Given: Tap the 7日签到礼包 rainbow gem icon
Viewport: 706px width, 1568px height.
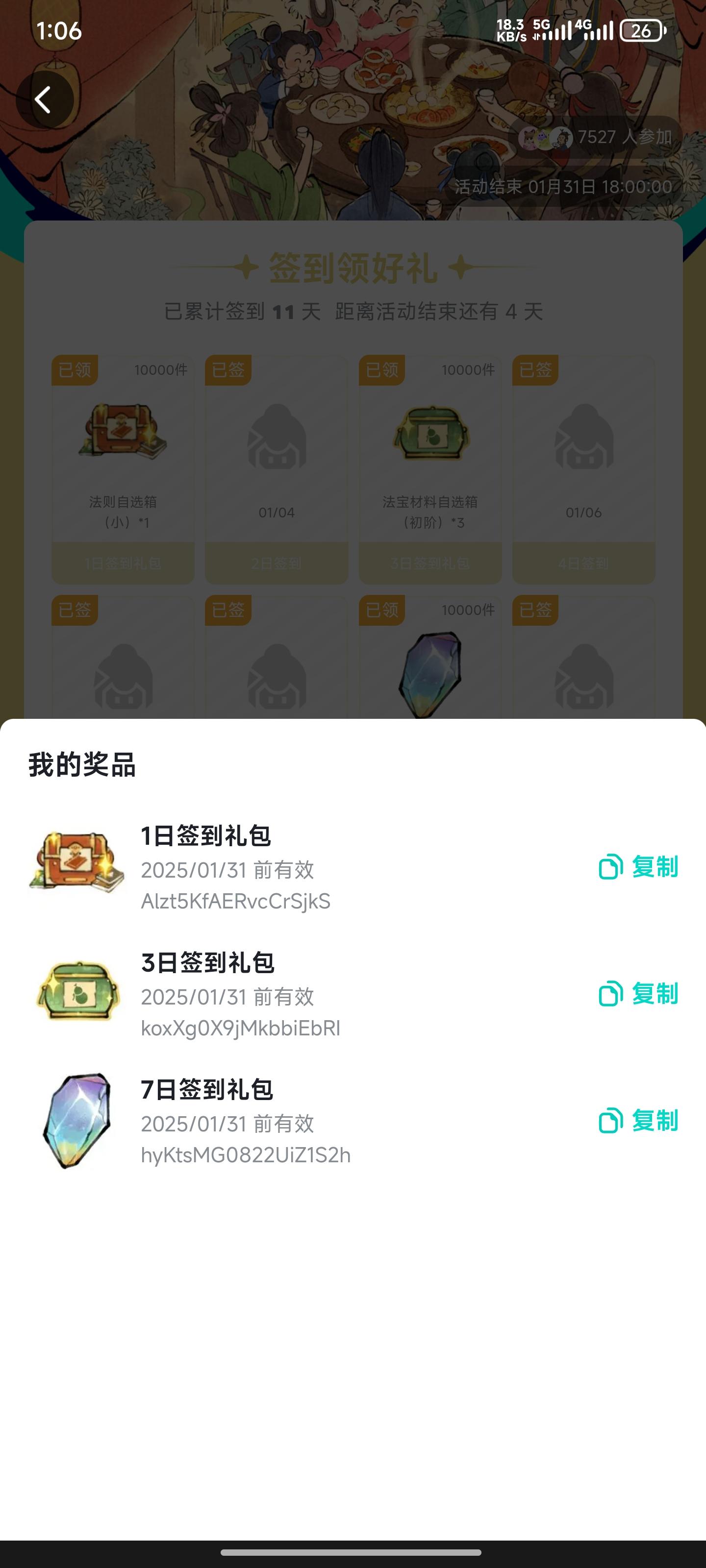Looking at the screenshot, I should (76, 1123).
